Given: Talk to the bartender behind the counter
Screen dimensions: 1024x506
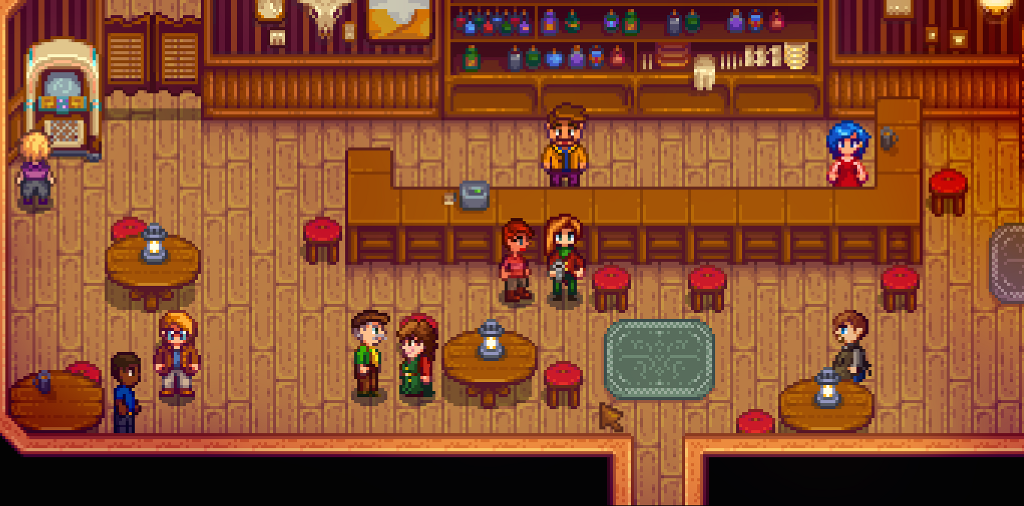Looking at the screenshot, I should pyautogui.click(x=565, y=148).
